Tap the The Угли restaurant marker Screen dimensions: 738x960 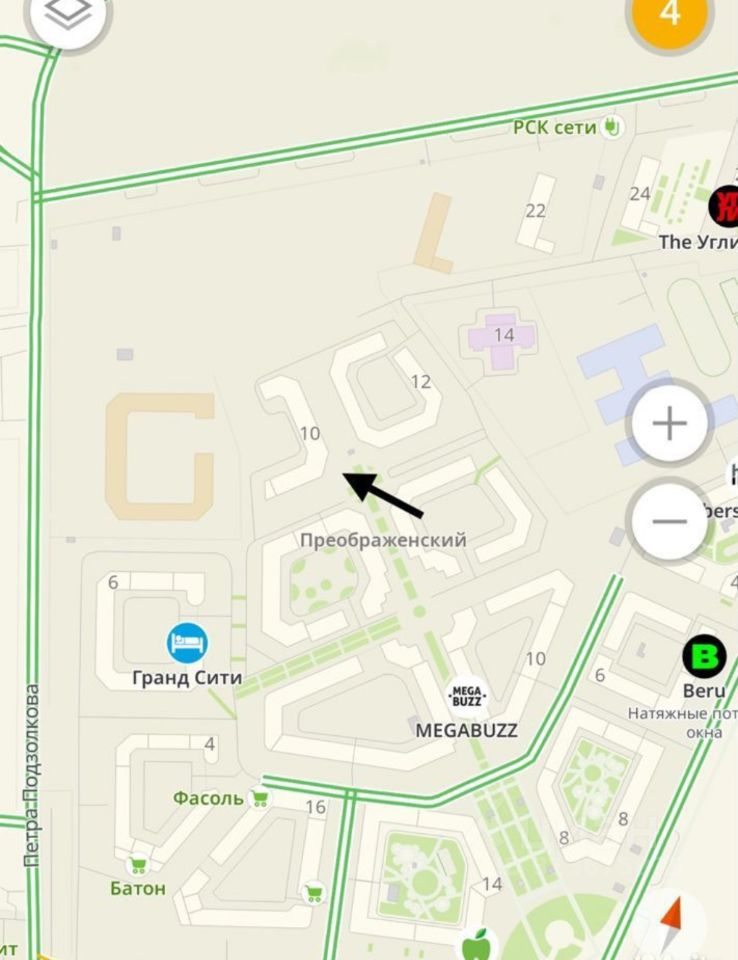point(725,206)
